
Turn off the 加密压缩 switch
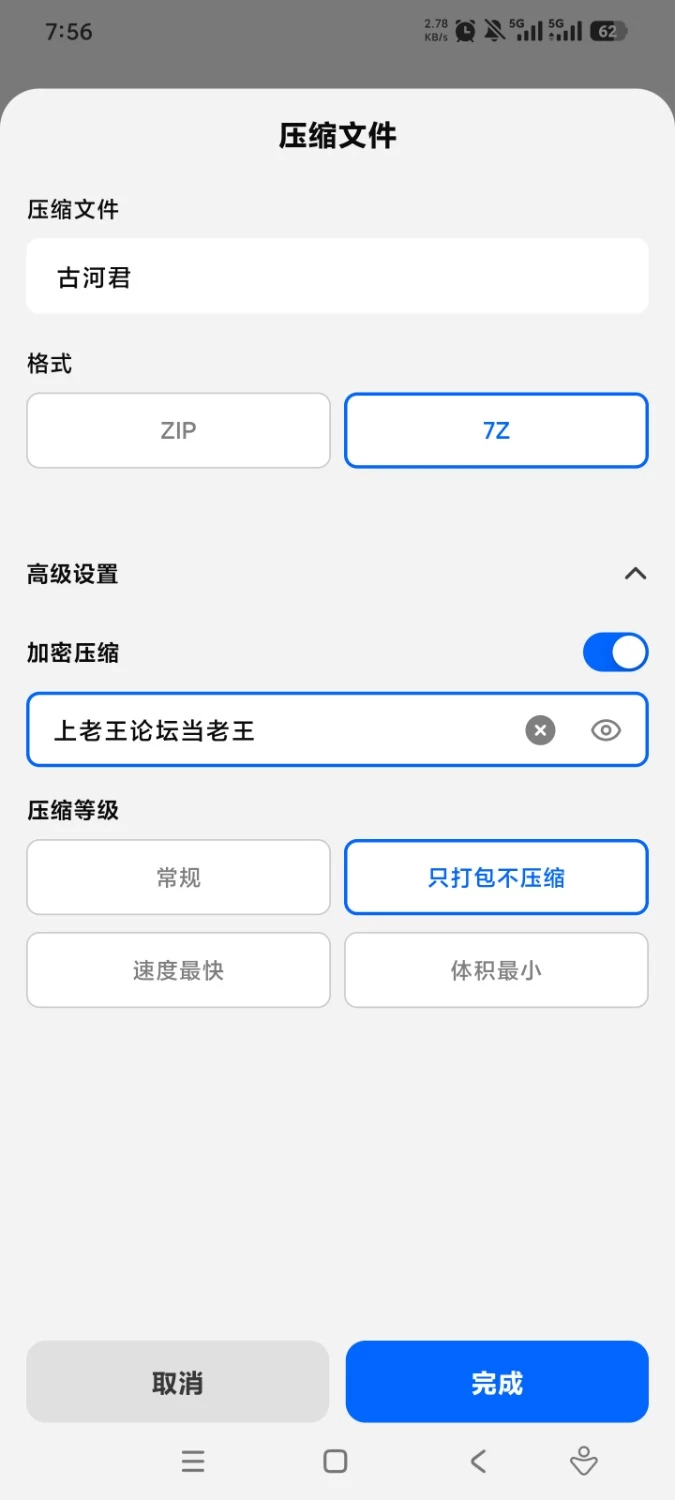(615, 653)
